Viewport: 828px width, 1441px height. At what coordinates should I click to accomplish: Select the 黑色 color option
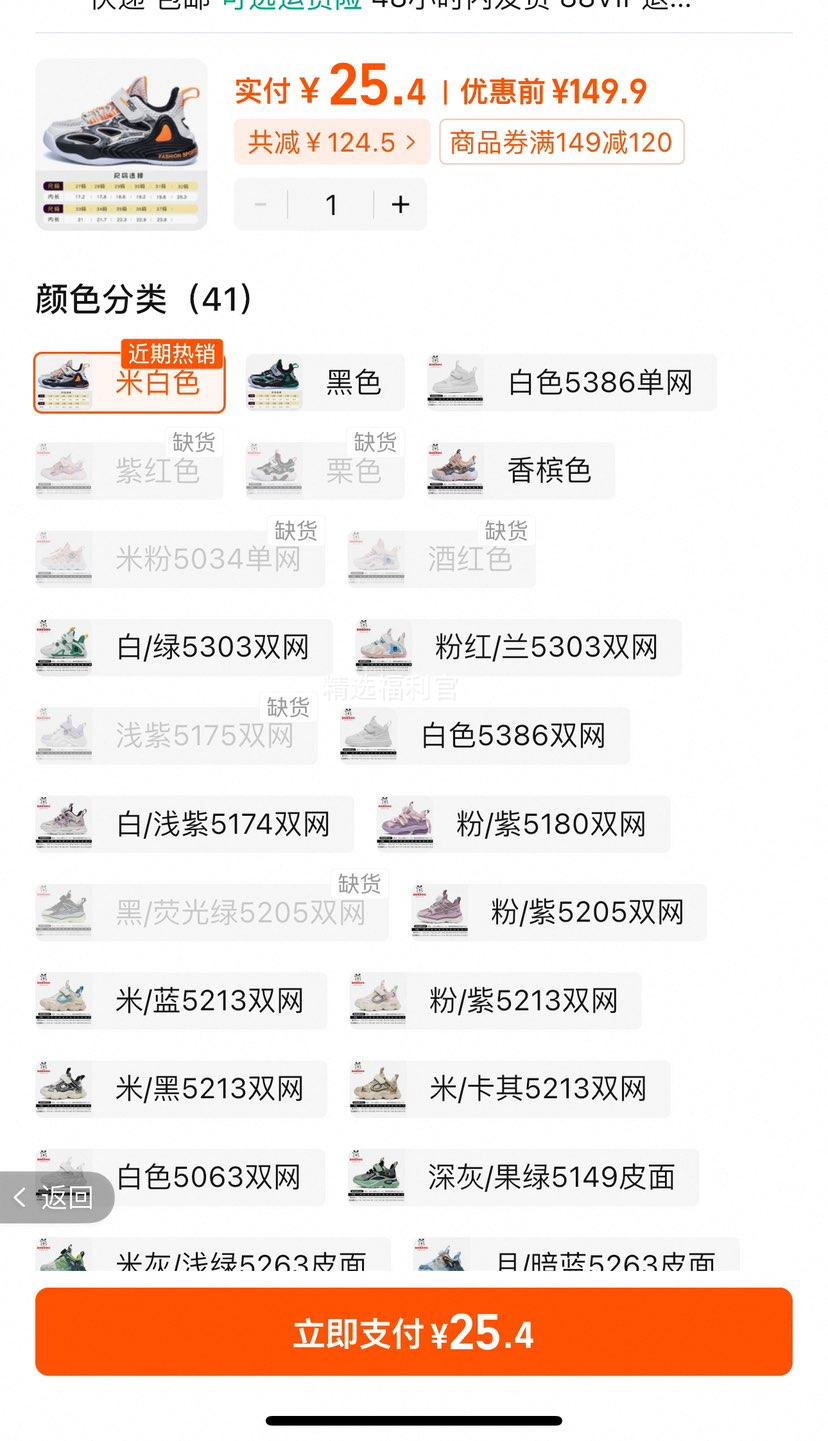325,382
